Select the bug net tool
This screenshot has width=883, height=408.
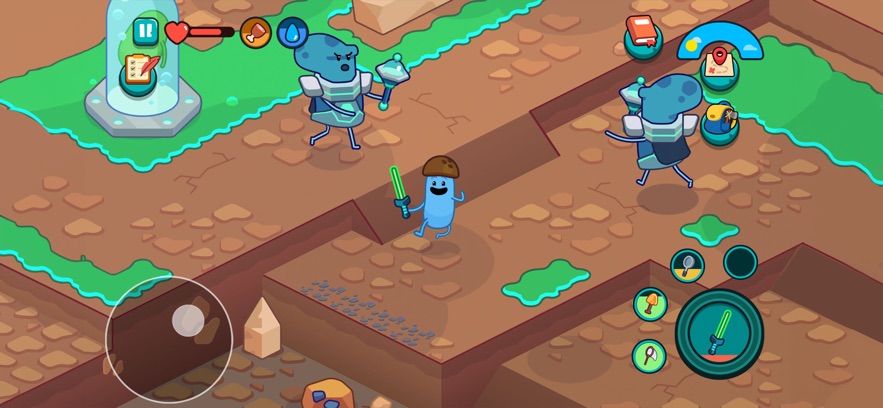click(x=649, y=355)
